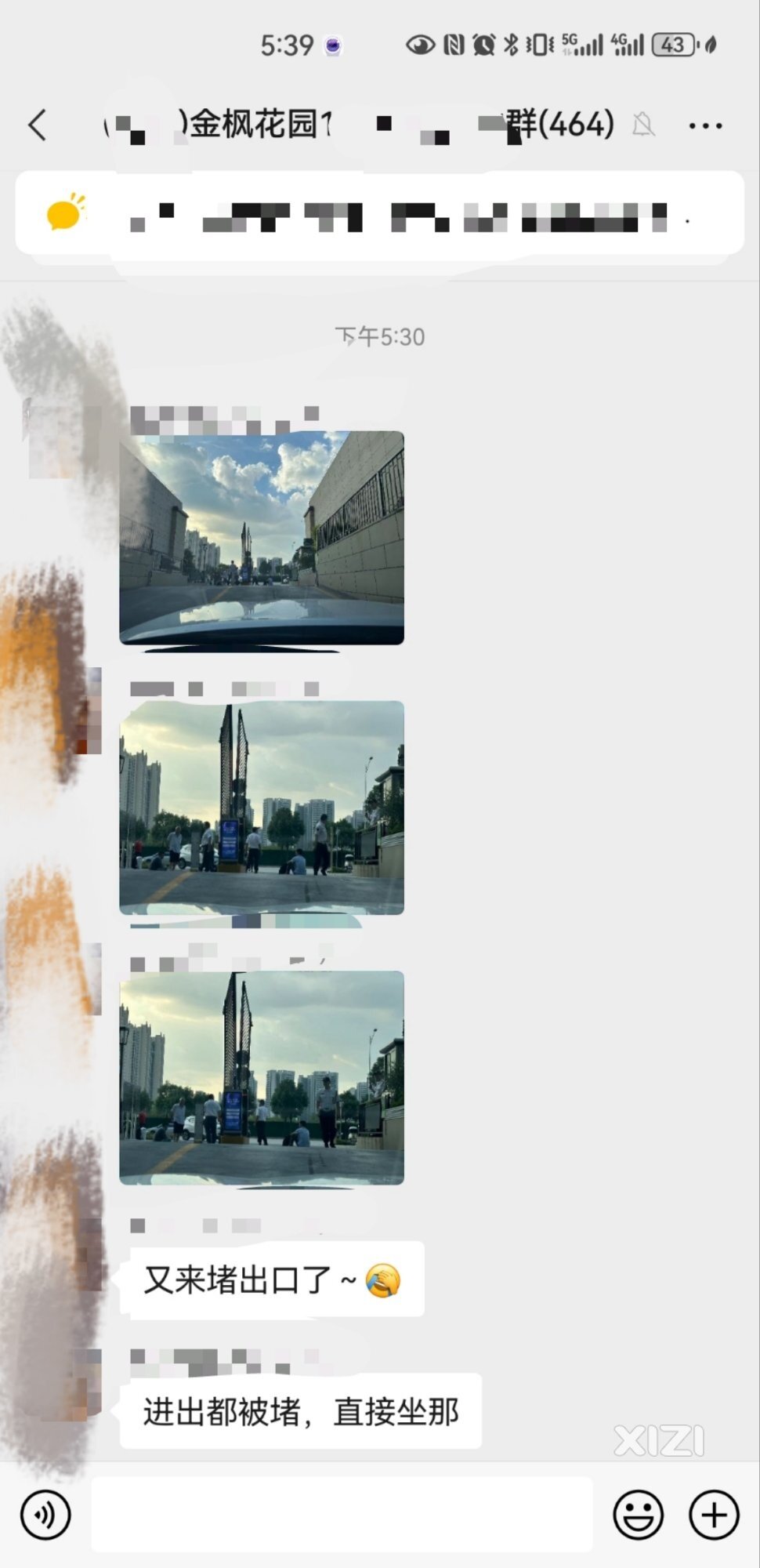Open the three-dot group chat menu
760x1568 pixels.
tap(705, 125)
